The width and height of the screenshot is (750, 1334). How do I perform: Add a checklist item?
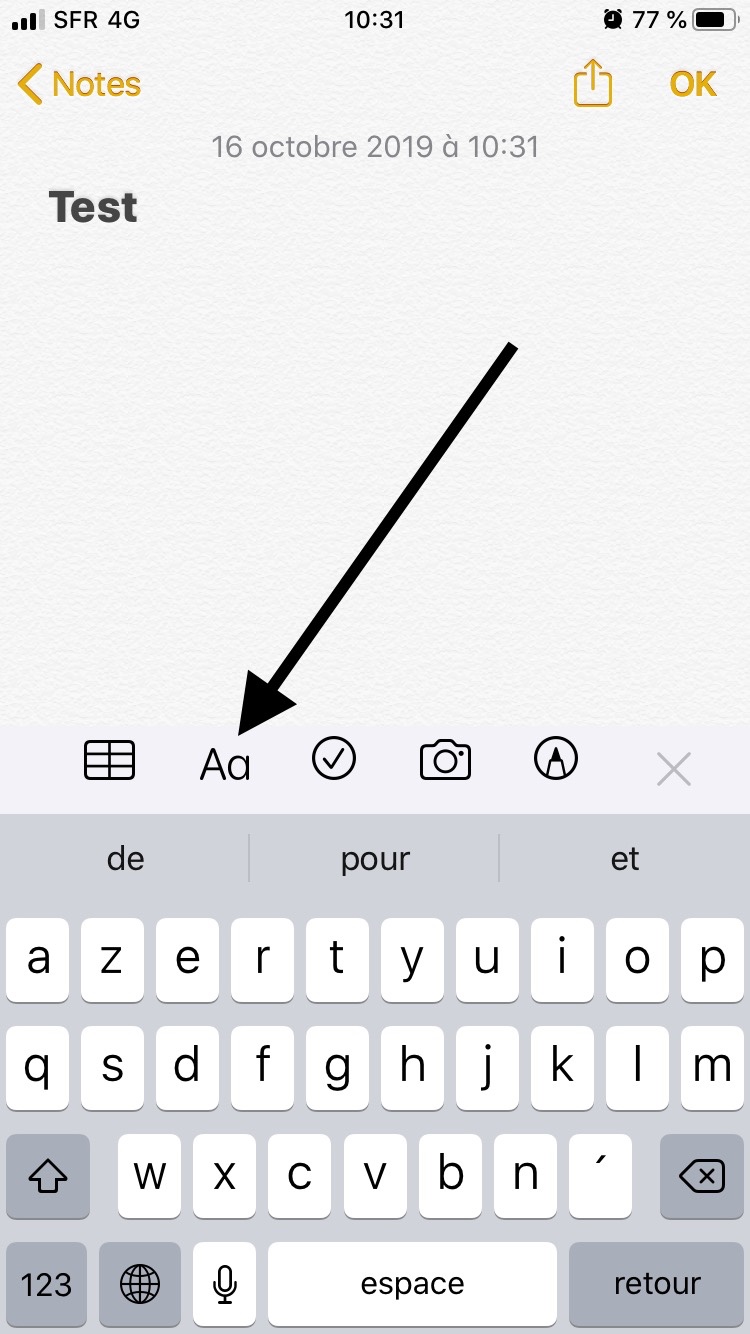click(334, 759)
